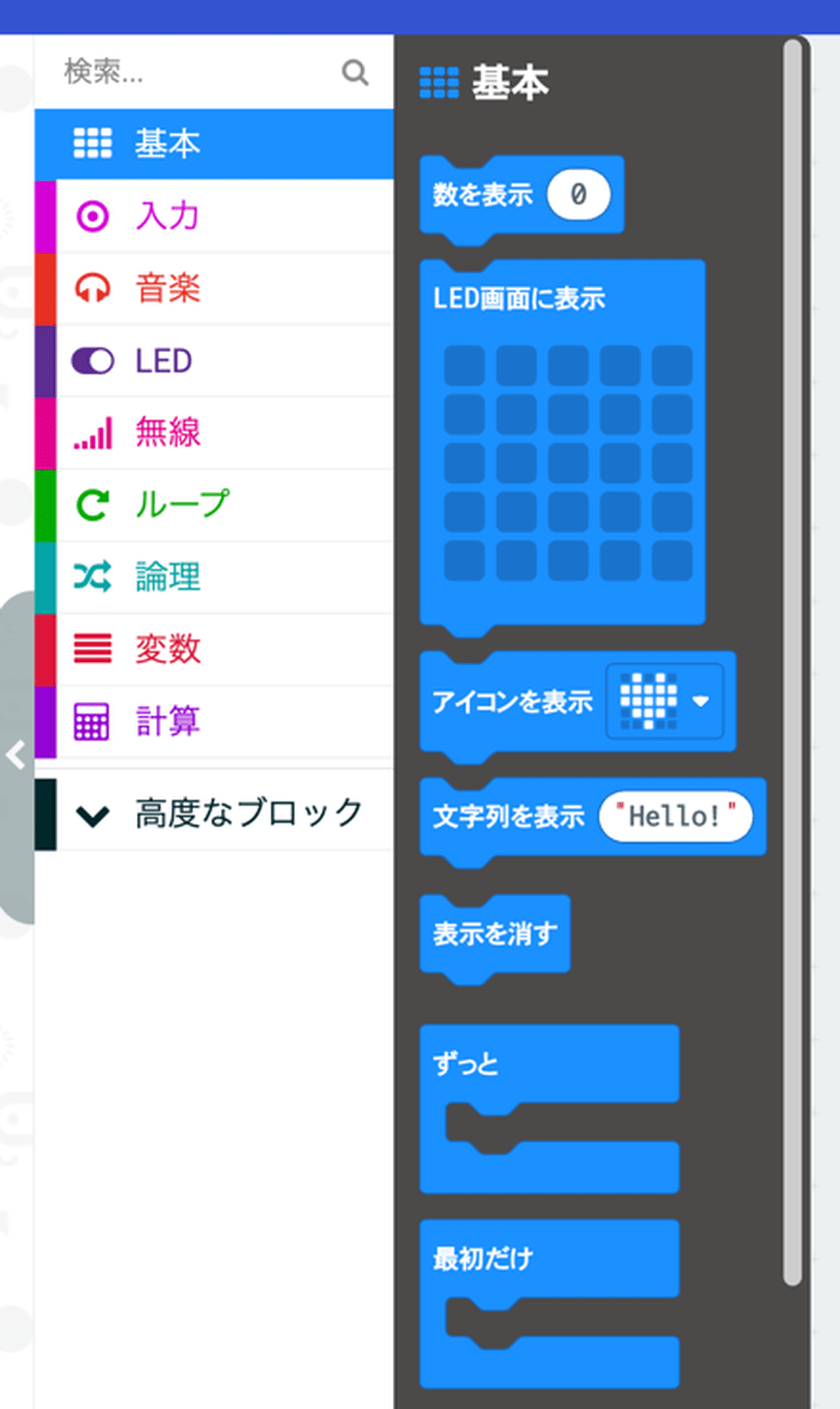840x1409 pixels.
Task: Open the 音楽 category
Action: click(215, 288)
